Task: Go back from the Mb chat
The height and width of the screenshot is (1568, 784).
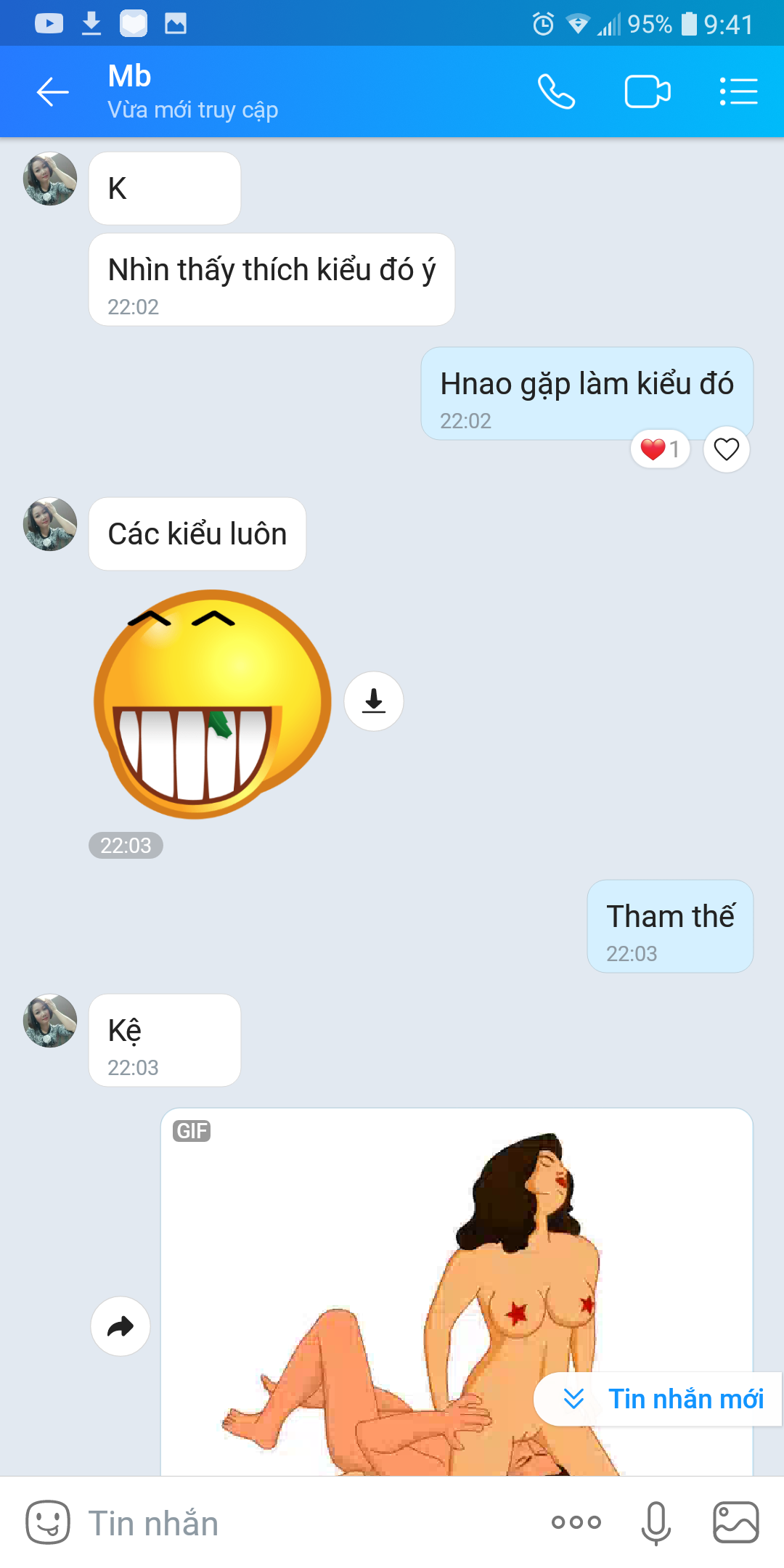Action: 53,92
